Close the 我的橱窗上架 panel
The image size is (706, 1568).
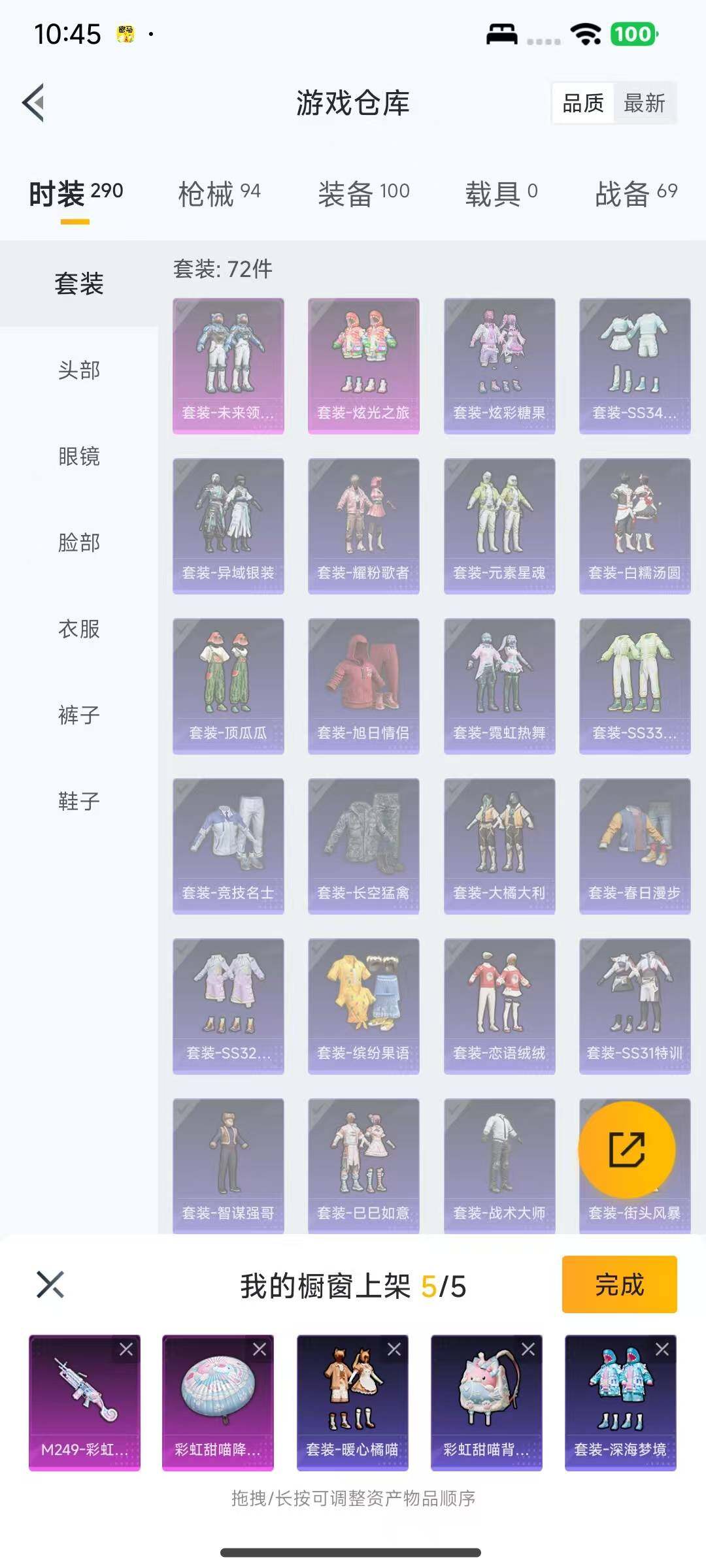tap(50, 1284)
